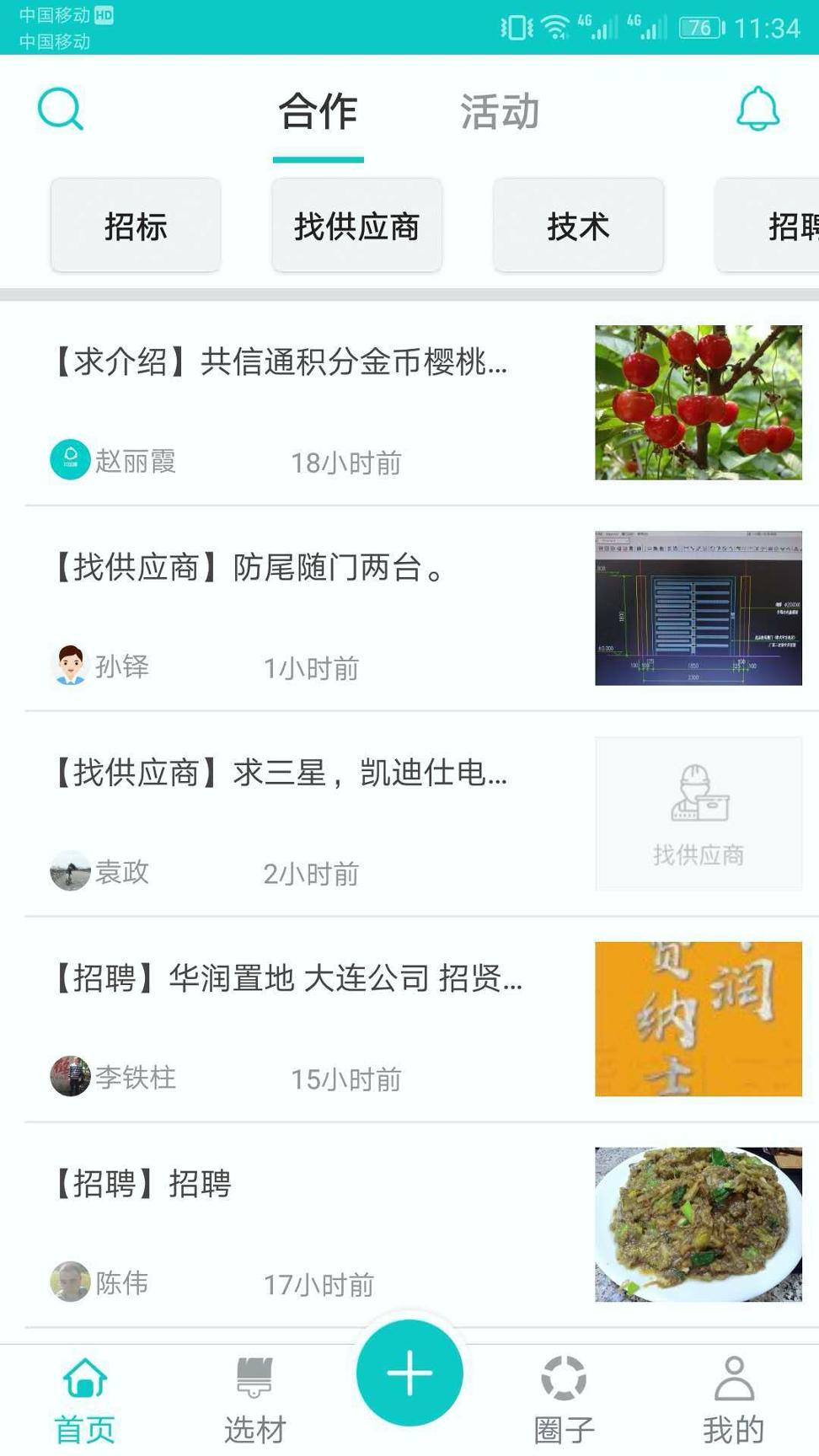This screenshot has height=1456, width=819.
Task: Apply the 技术 filter
Action: 577,227
